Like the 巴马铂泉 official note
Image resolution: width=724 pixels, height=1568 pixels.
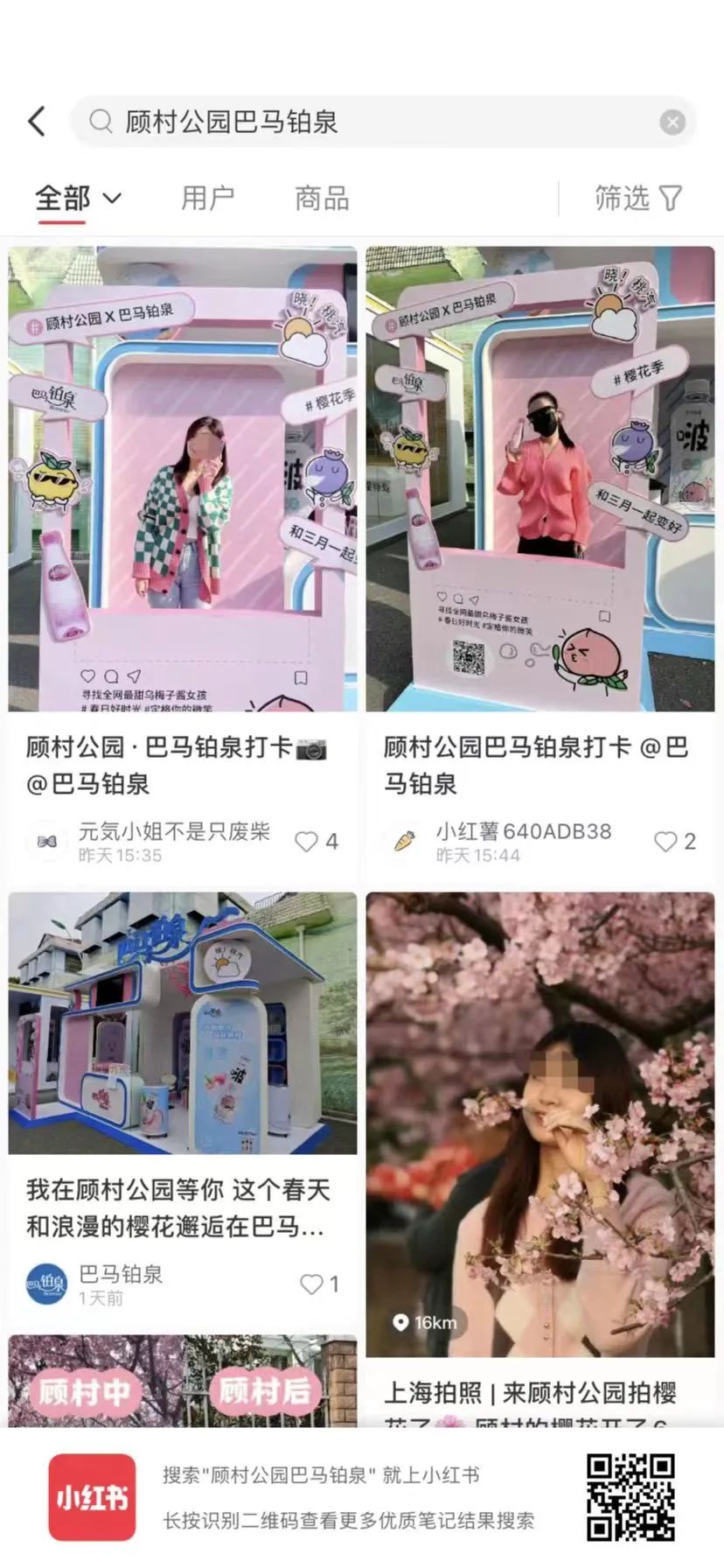(311, 1284)
